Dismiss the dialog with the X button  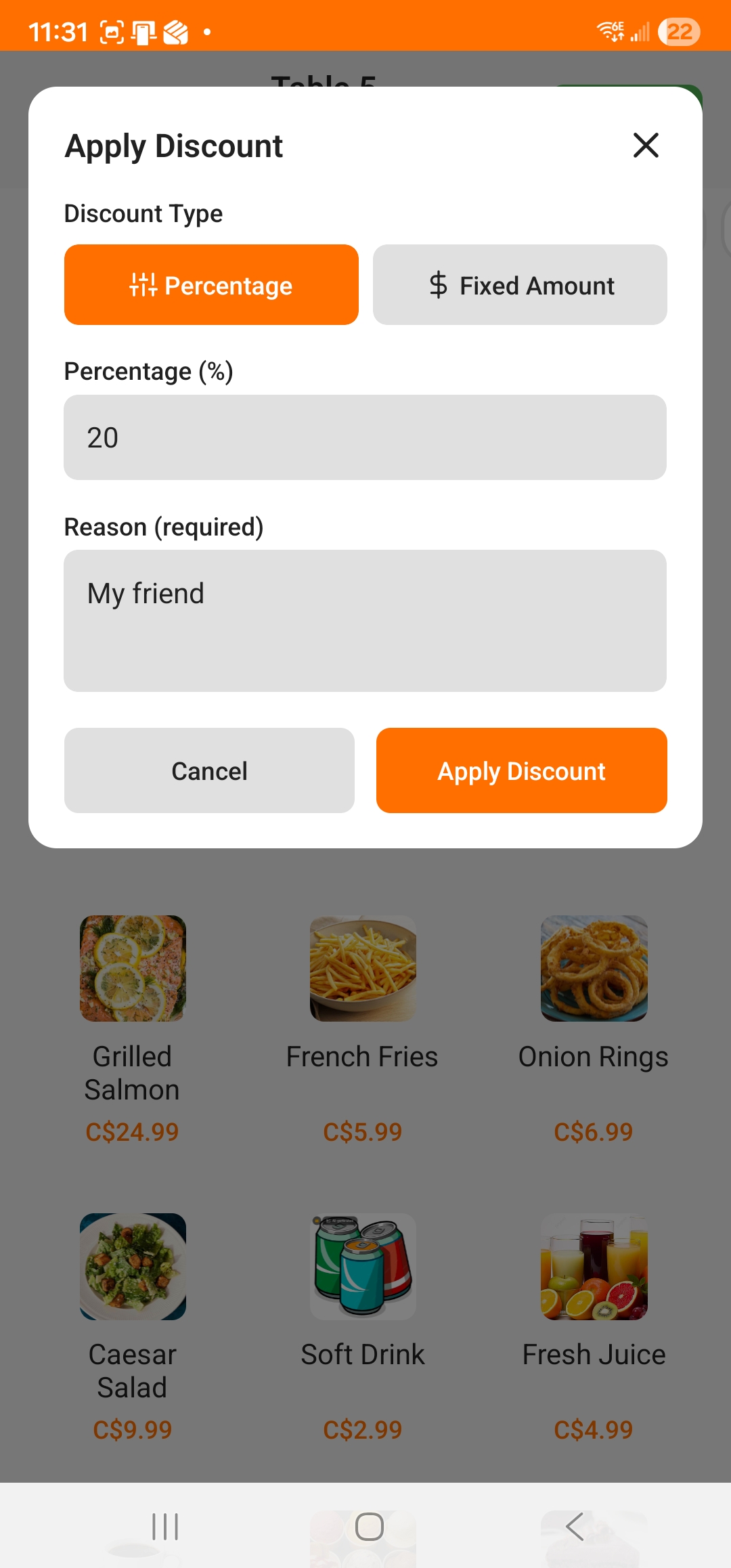point(645,145)
